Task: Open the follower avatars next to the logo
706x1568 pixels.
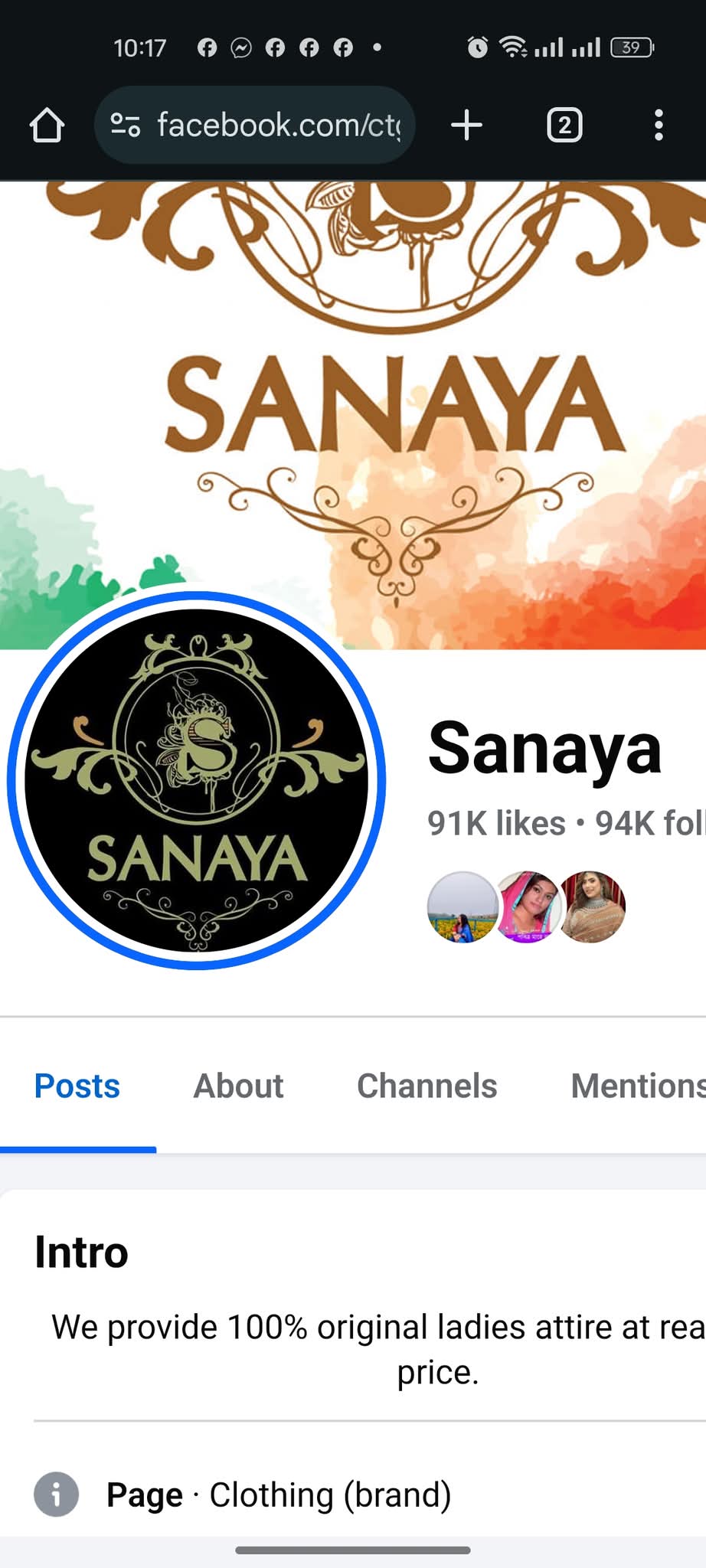Action: [x=526, y=906]
